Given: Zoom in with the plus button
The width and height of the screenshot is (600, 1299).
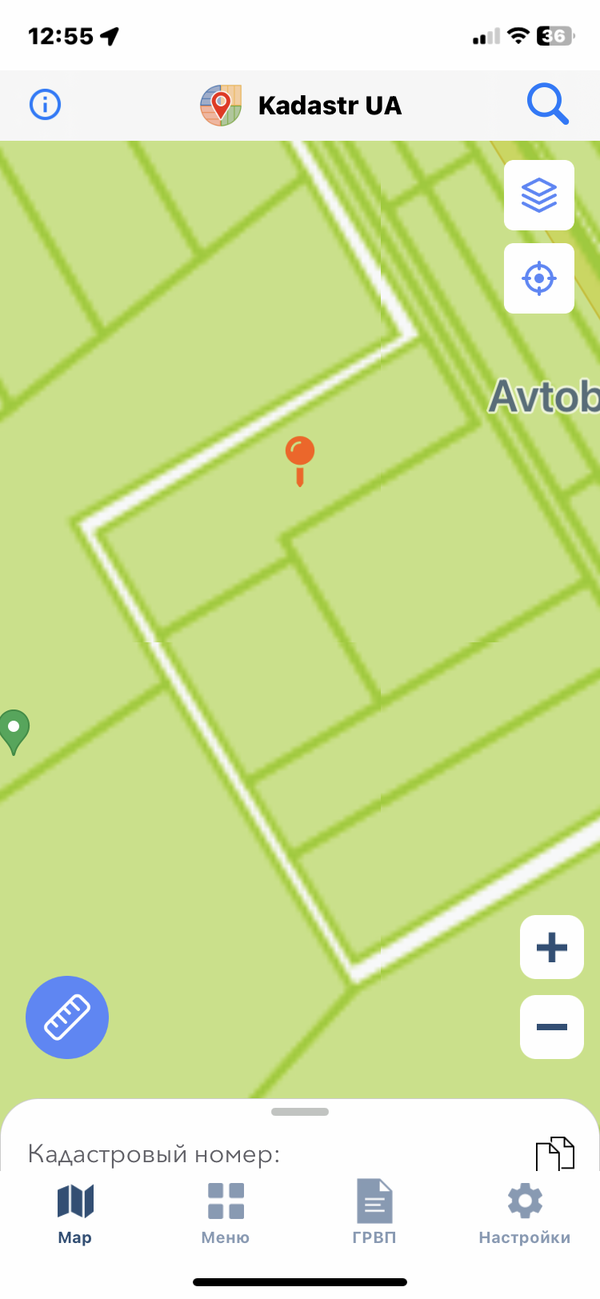Looking at the screenshot, I should pyautogui.click(x=552, y=947).
